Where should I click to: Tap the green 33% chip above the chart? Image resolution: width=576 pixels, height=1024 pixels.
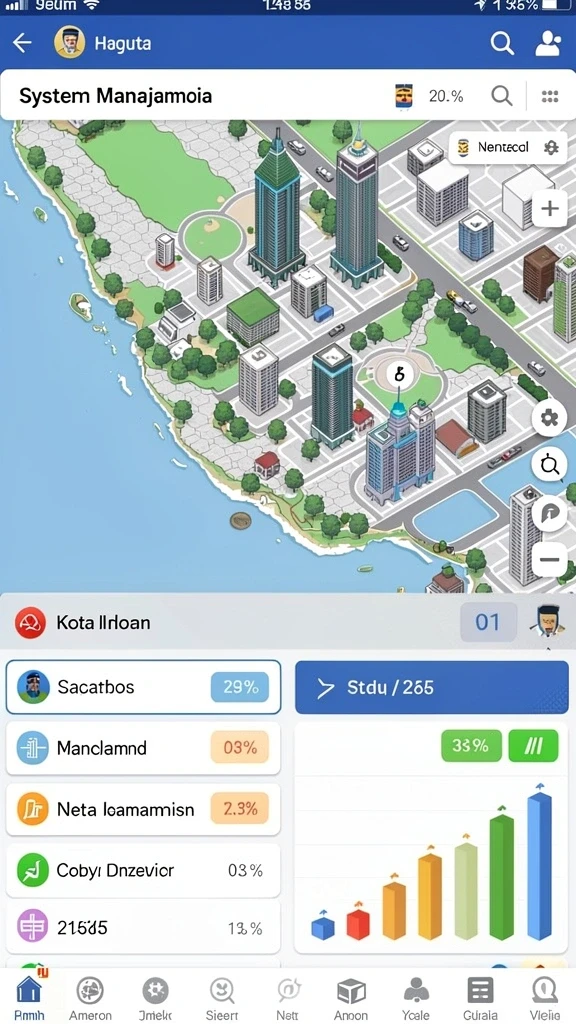click(471, 746)
